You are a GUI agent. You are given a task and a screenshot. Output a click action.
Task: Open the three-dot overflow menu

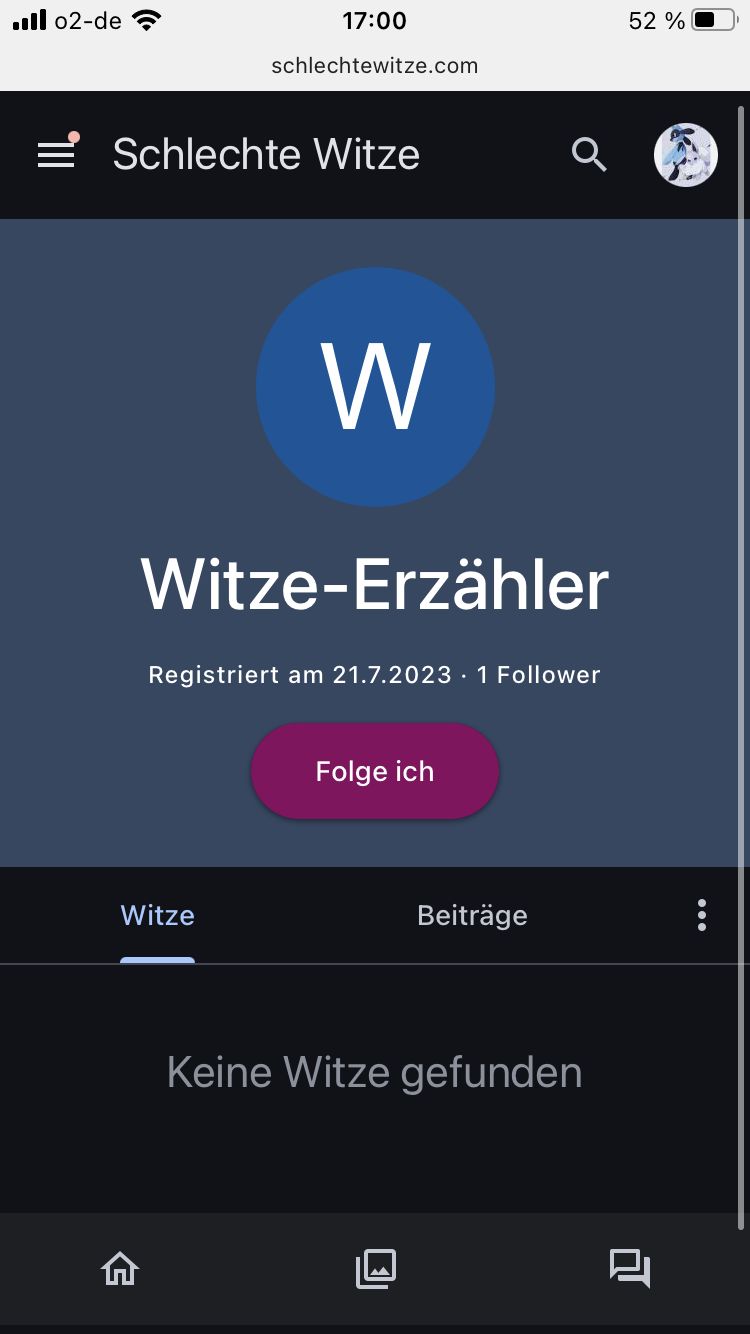702,915
